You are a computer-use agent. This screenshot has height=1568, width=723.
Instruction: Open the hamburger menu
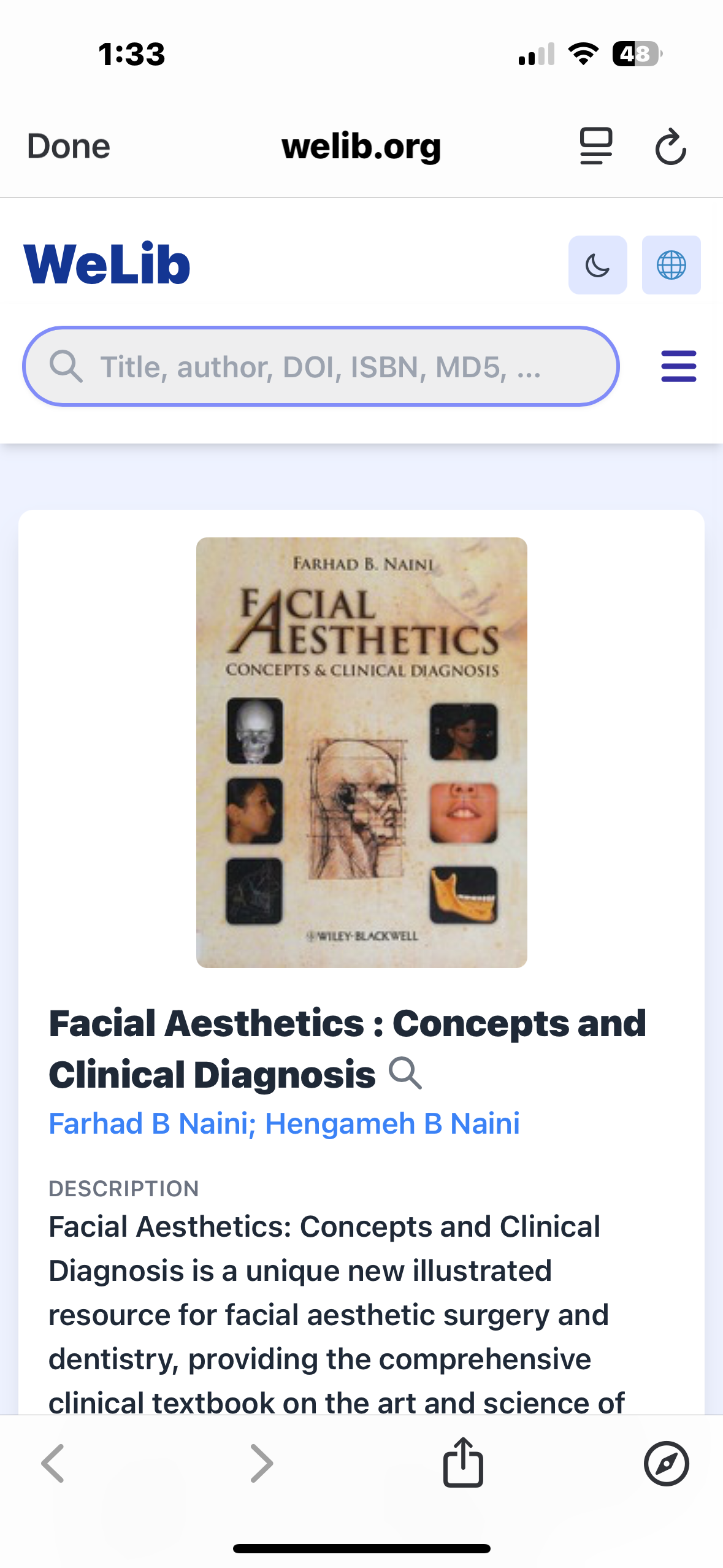(678, 366)
